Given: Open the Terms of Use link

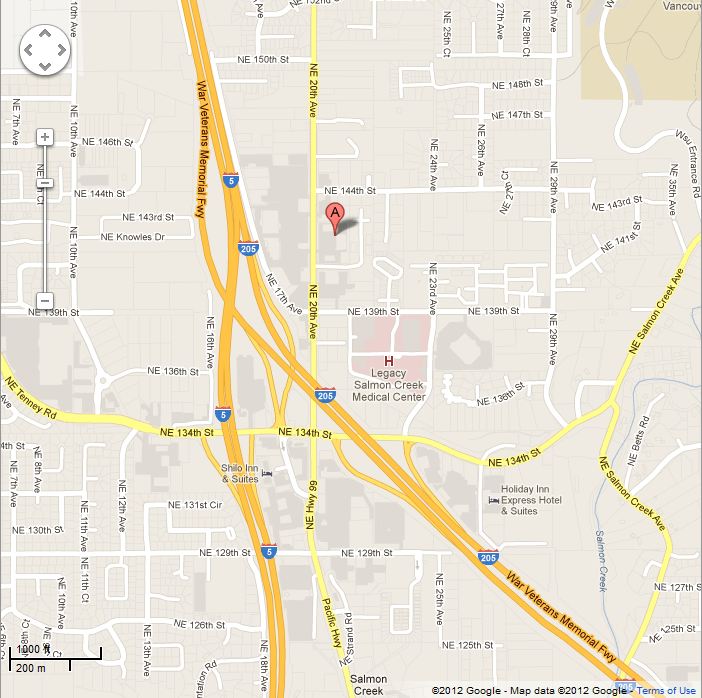Looking at the screenshot, I should (667, 691).
